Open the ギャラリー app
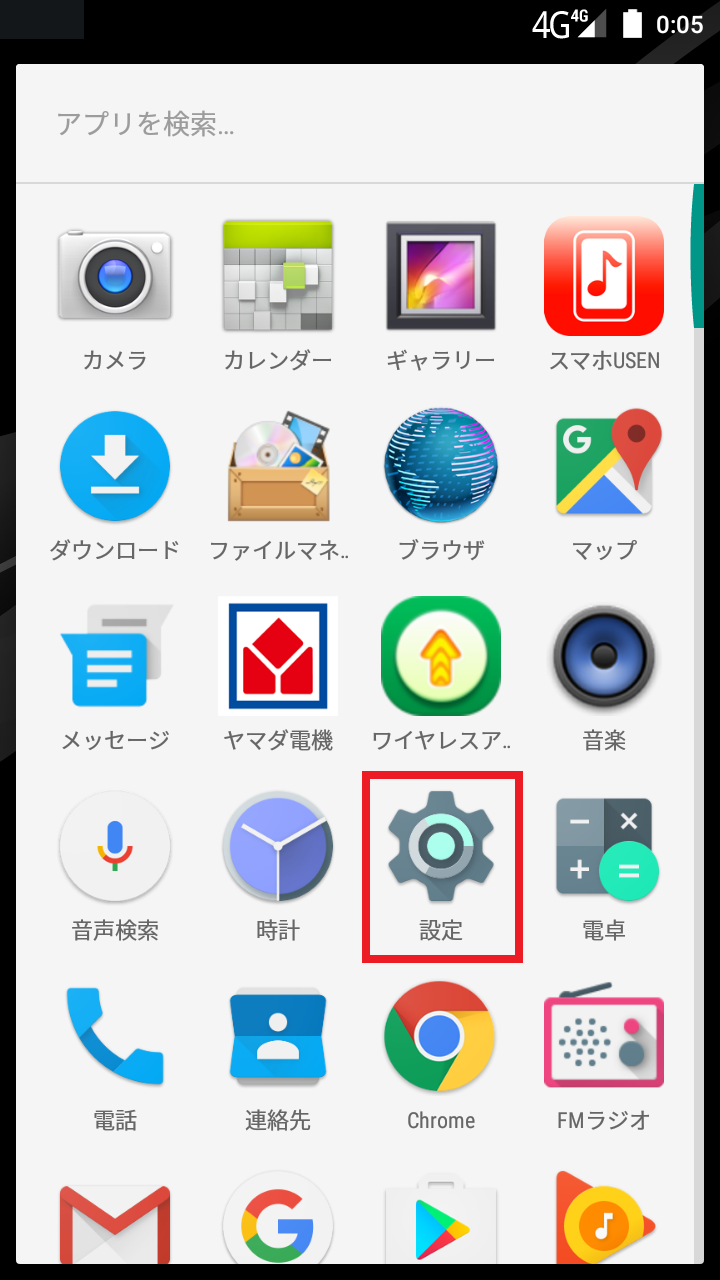The height and width of the screenshot is (1280, 720). (441, 277)
